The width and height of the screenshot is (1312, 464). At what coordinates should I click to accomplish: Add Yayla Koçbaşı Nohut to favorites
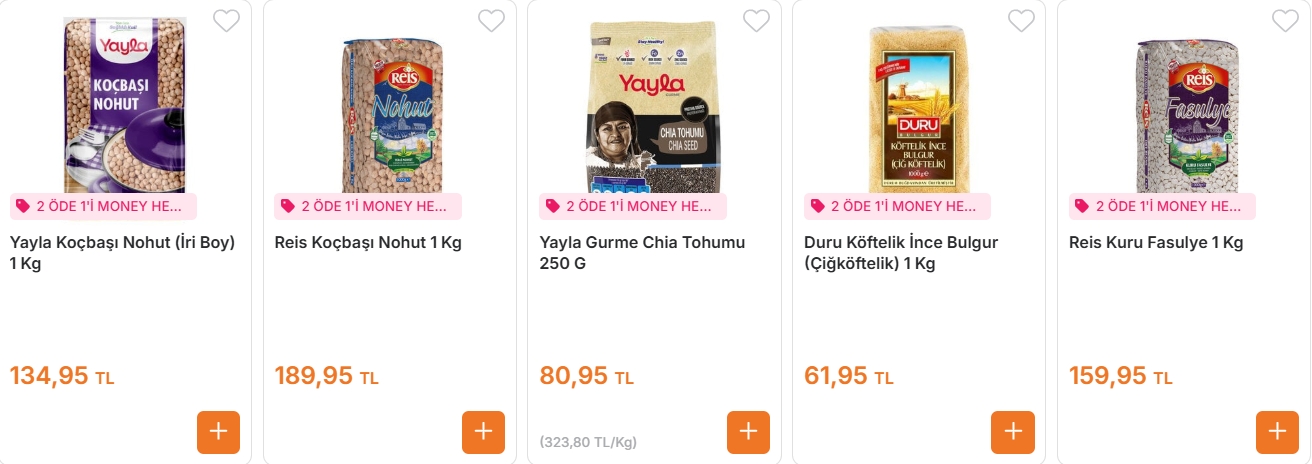[227, 20]
